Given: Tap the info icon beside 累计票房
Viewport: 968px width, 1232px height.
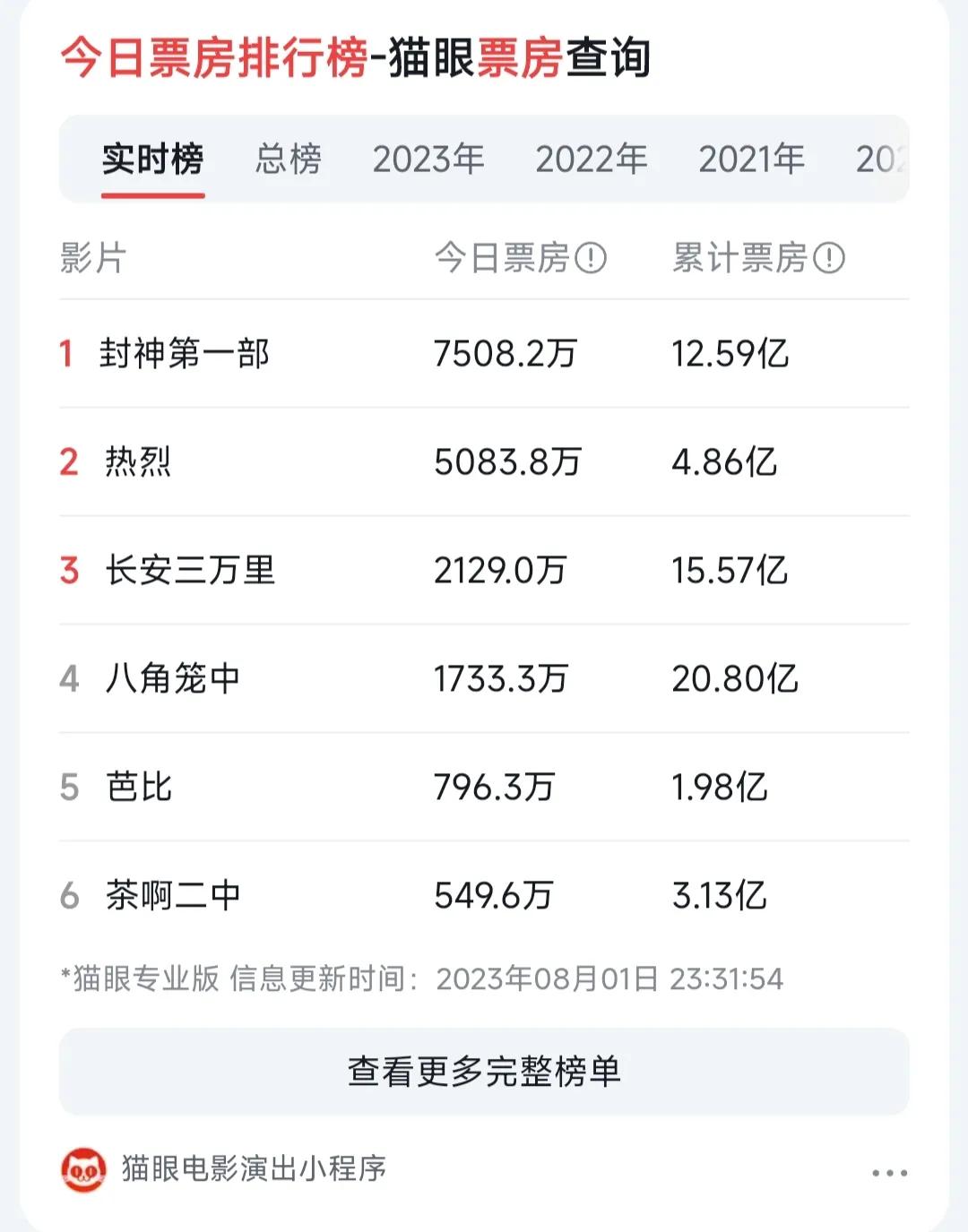Looking at the screenshot, I should (829, 259).
